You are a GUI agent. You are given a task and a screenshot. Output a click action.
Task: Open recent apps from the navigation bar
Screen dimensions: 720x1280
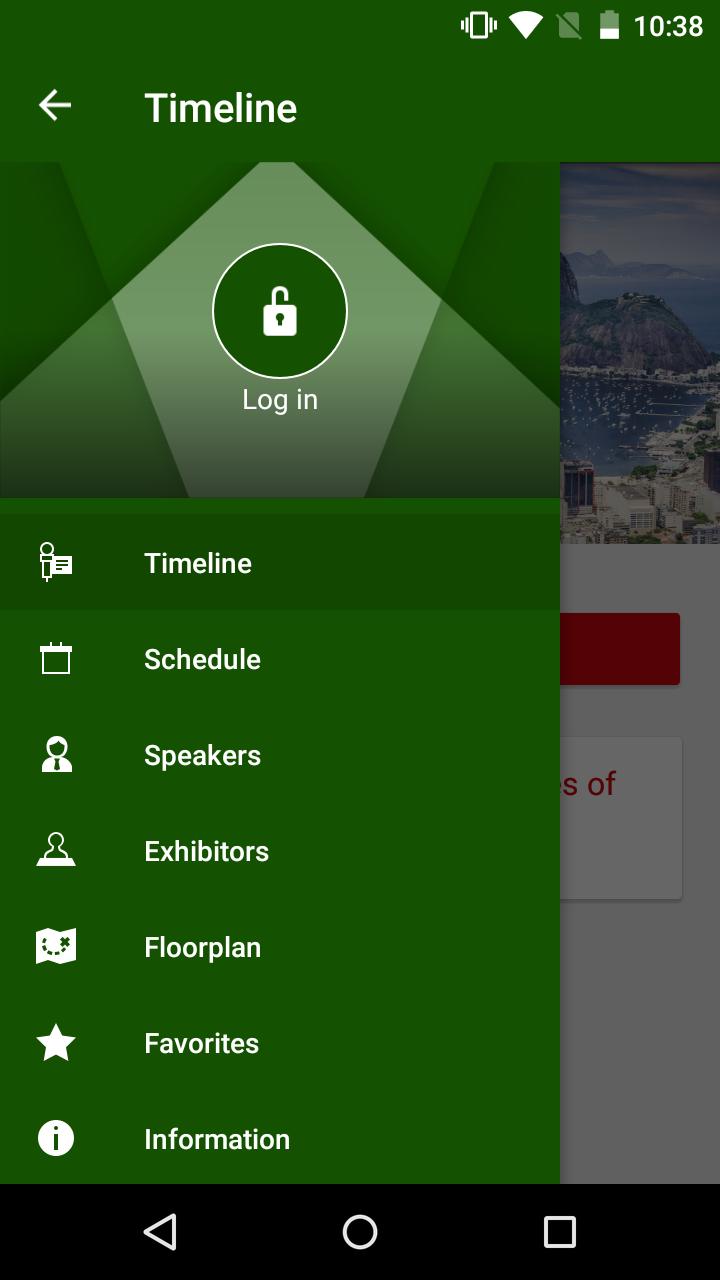(559, 1232)
